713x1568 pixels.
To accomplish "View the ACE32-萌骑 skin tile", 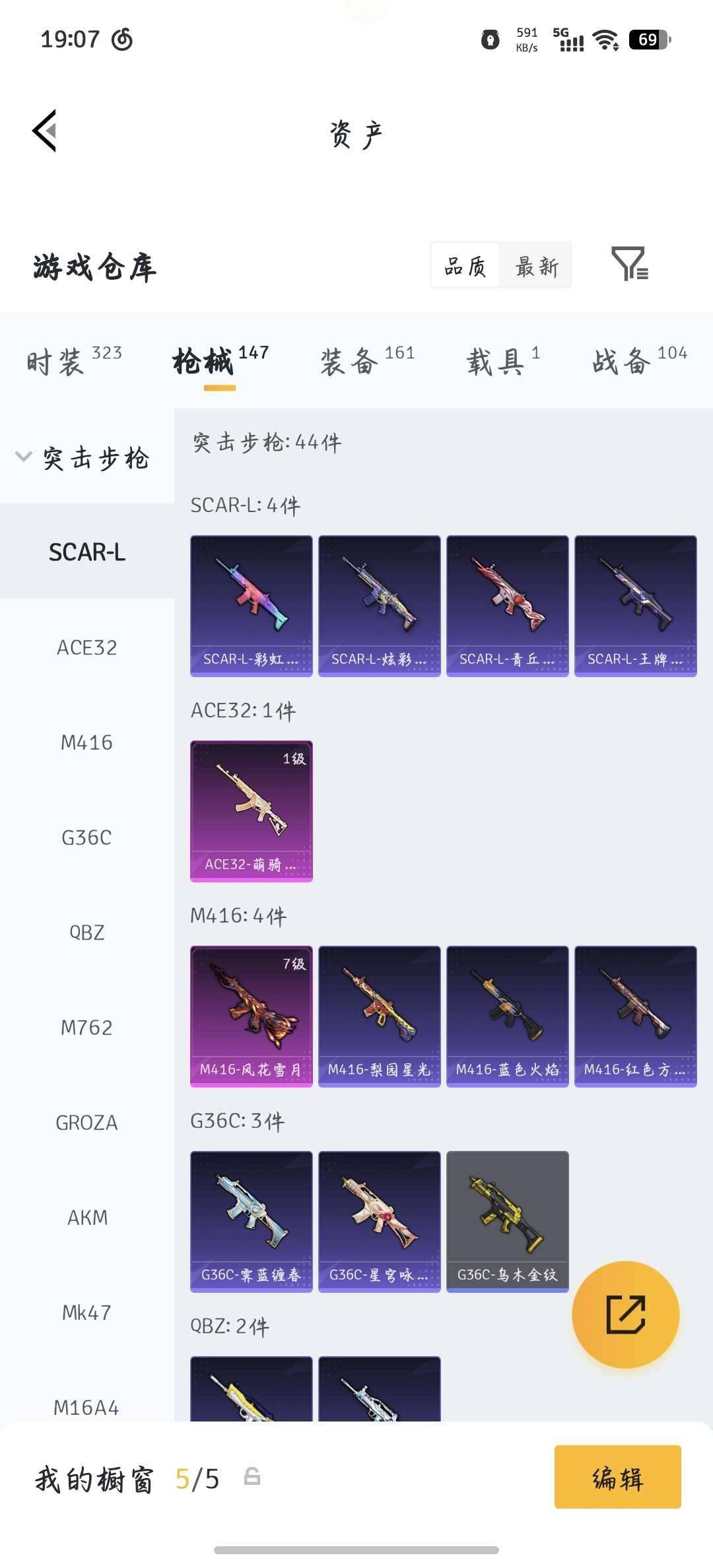I will 251,811.
